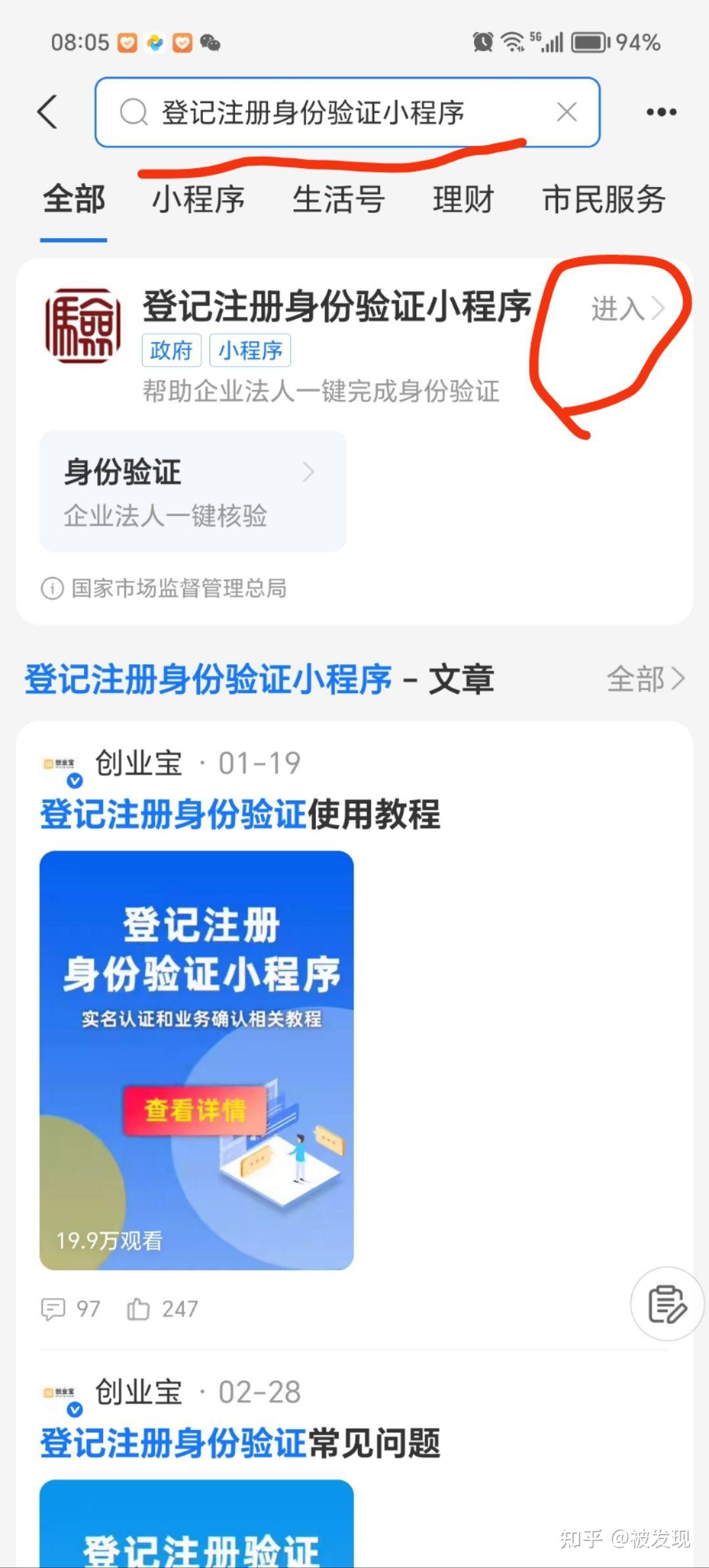Open the 登记注册身份验证常见问题 article
This screenshot has height=1568, width=709.
(x=240, y=1443)
